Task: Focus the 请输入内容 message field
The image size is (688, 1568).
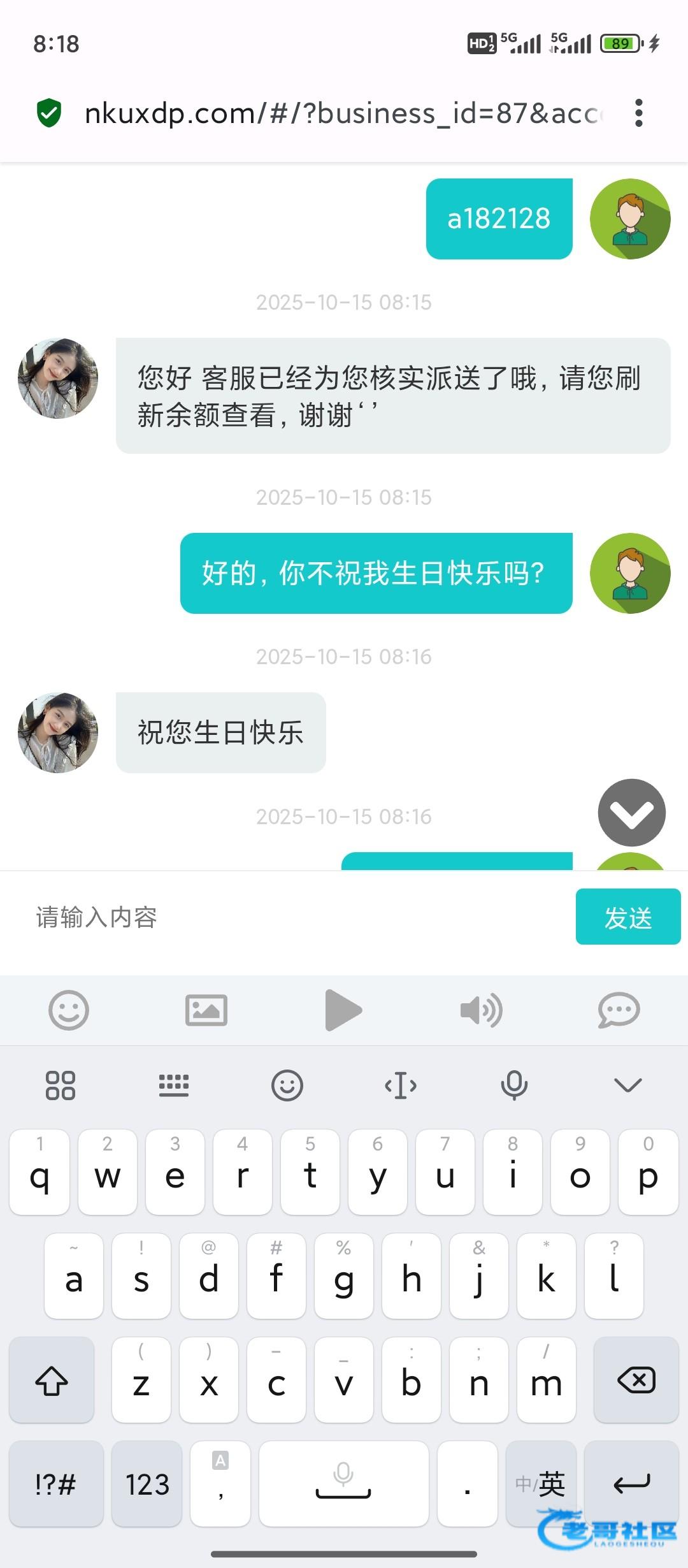Action: tap(299, 917)
